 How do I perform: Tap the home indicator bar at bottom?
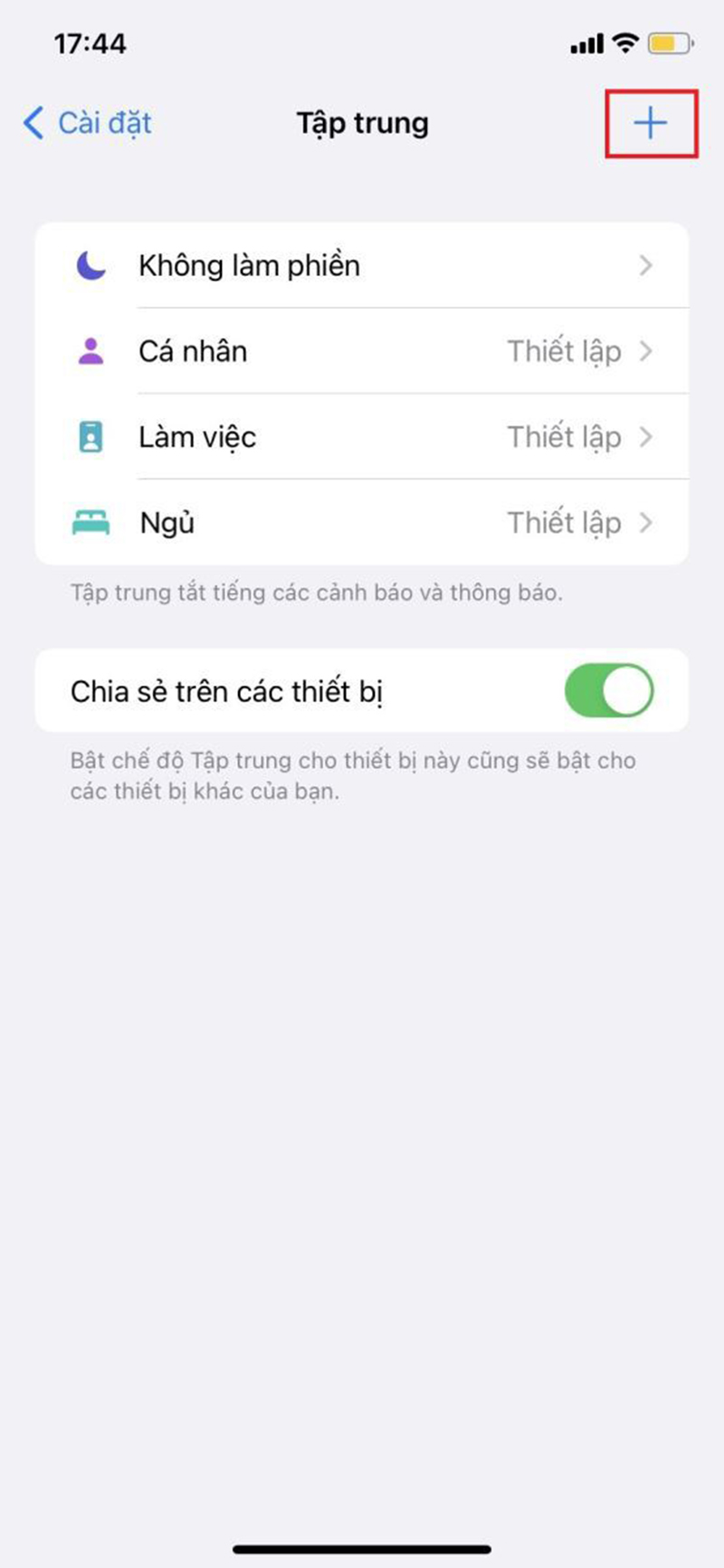(361, 1547)
